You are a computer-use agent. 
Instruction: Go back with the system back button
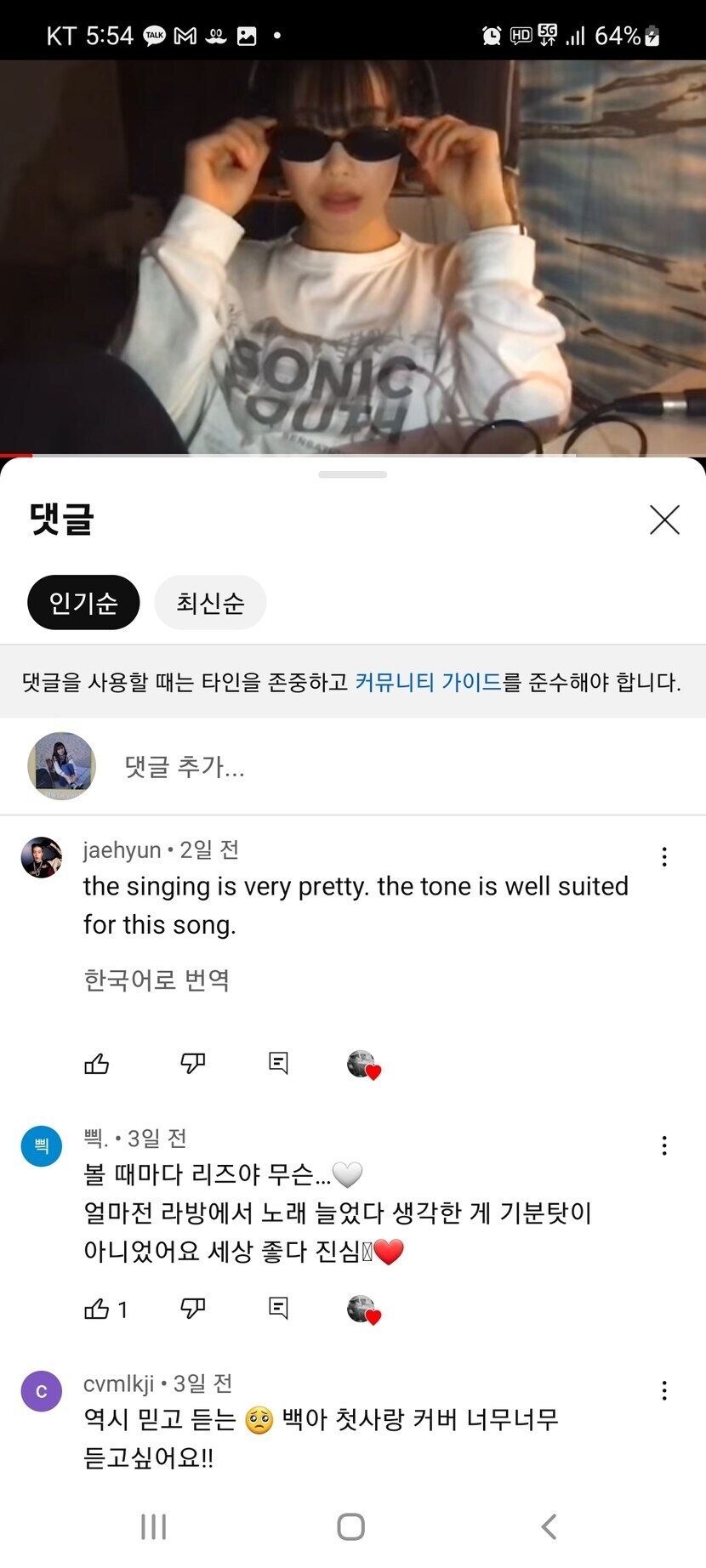pyautogui.click(x=549, y=1526)
